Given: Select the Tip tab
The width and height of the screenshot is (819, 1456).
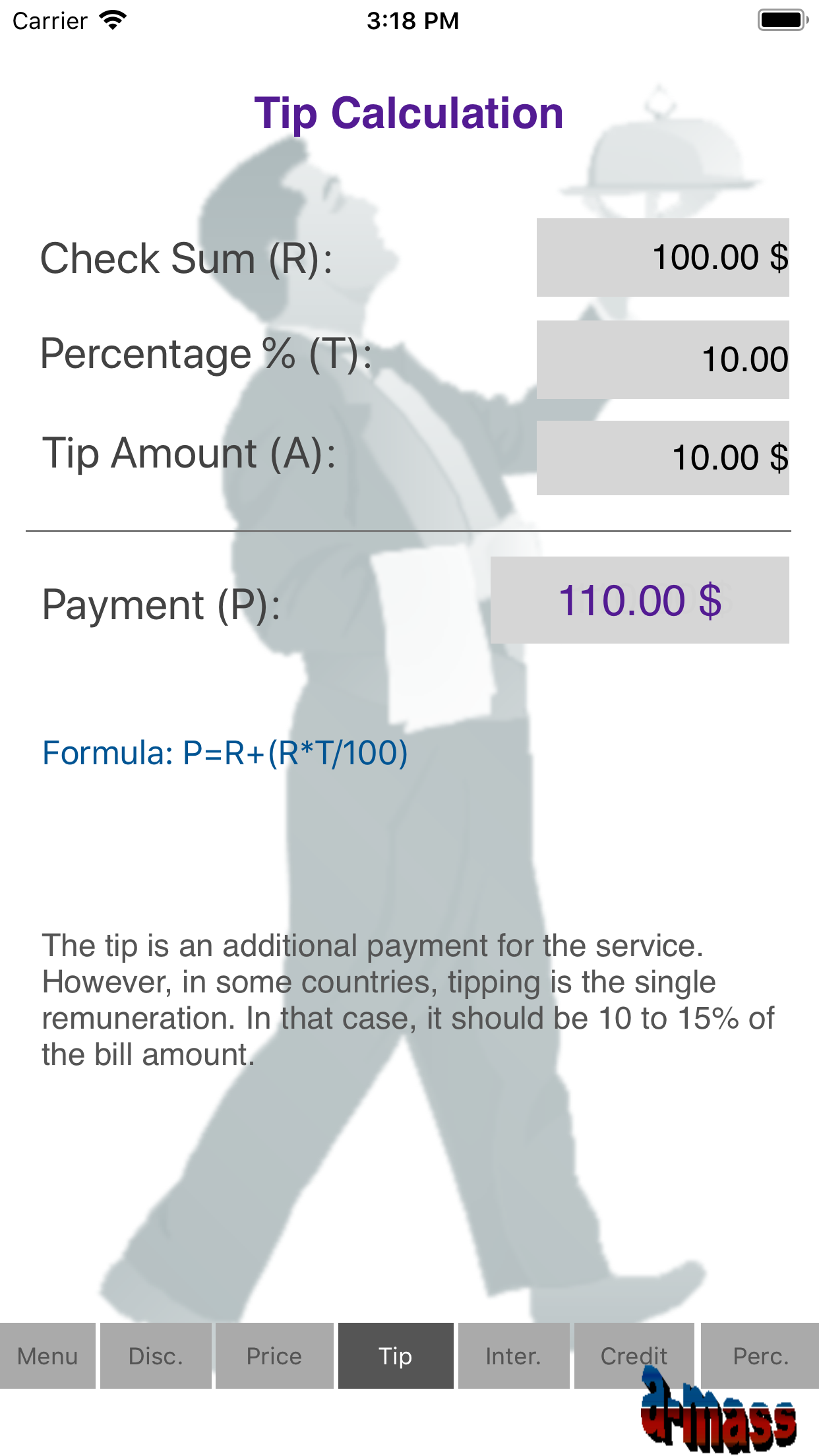Looking at the screenshot, I should (395, 1355).
